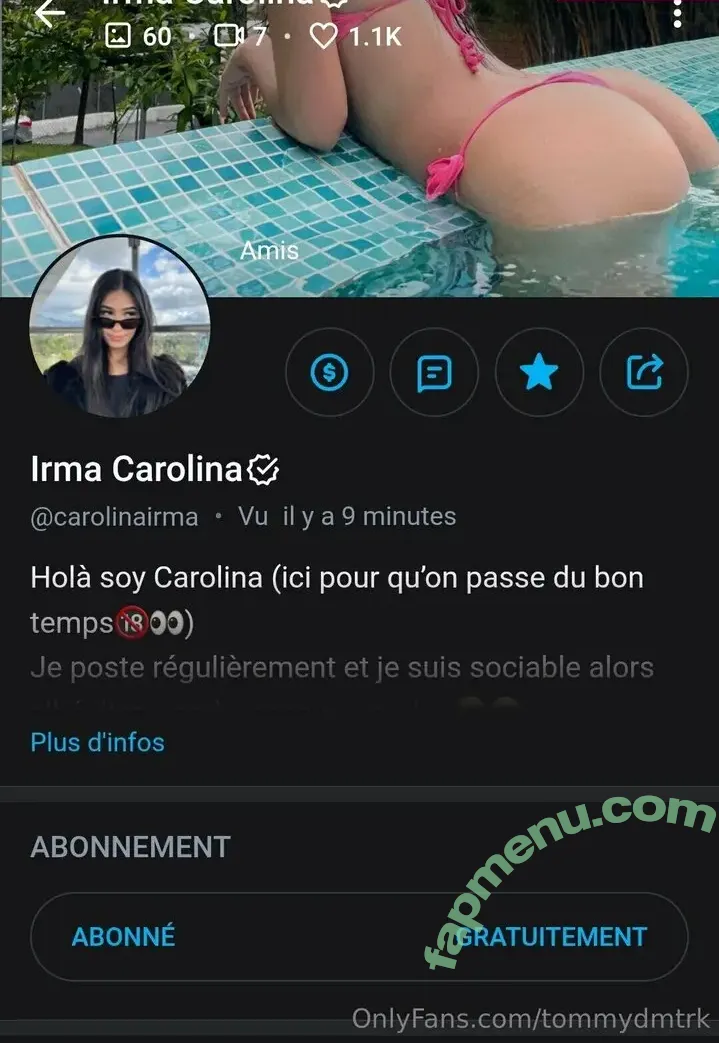Open the message chat icon
The height and width of the screenshot is (1043, 719).
(434, 373)
